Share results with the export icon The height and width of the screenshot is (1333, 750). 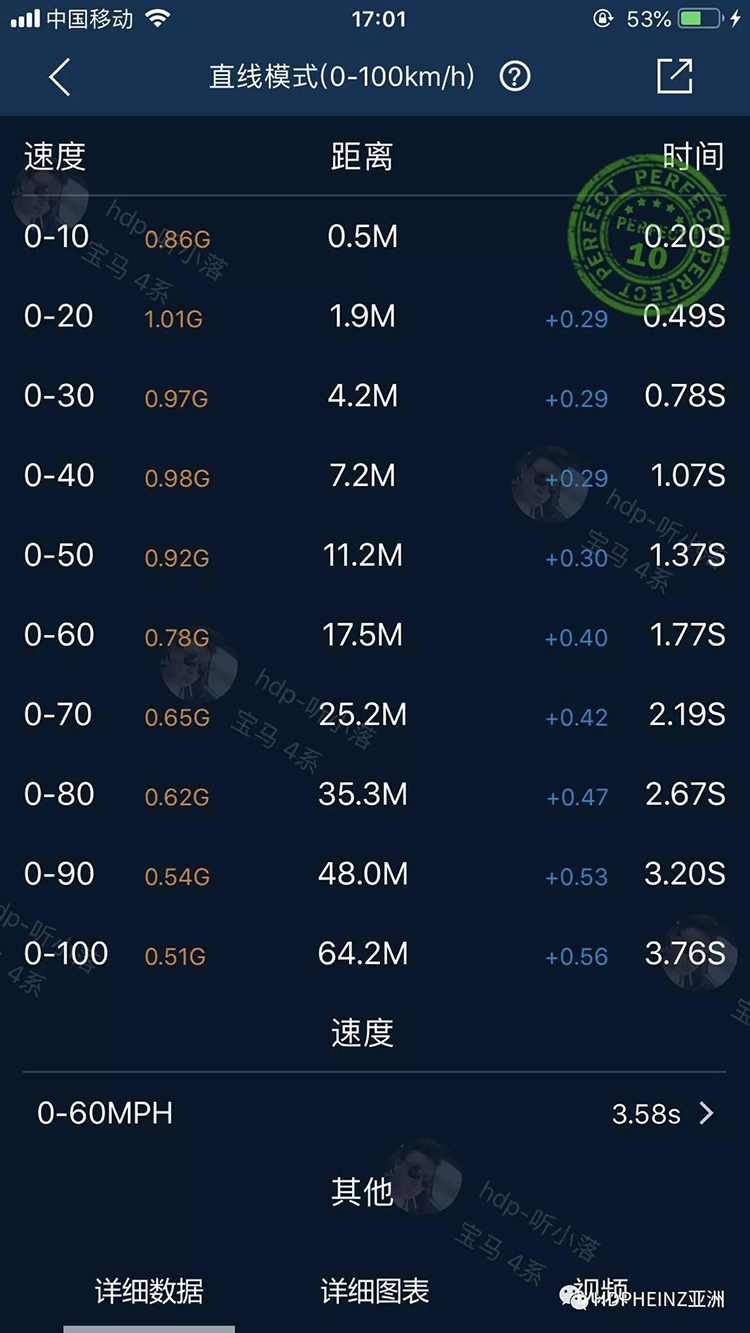click(674, 77)
